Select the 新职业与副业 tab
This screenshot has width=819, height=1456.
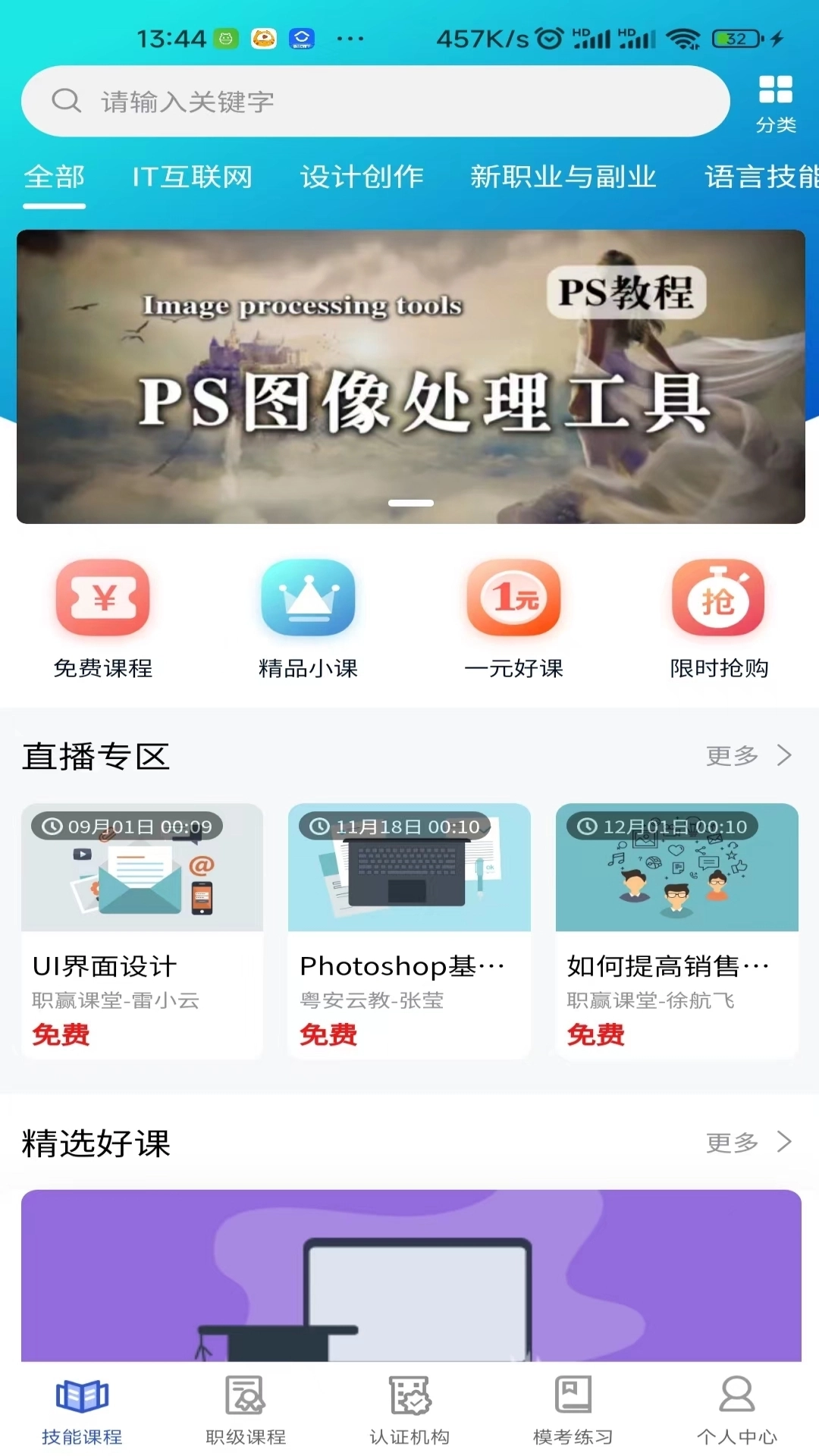tap(563, 177)
